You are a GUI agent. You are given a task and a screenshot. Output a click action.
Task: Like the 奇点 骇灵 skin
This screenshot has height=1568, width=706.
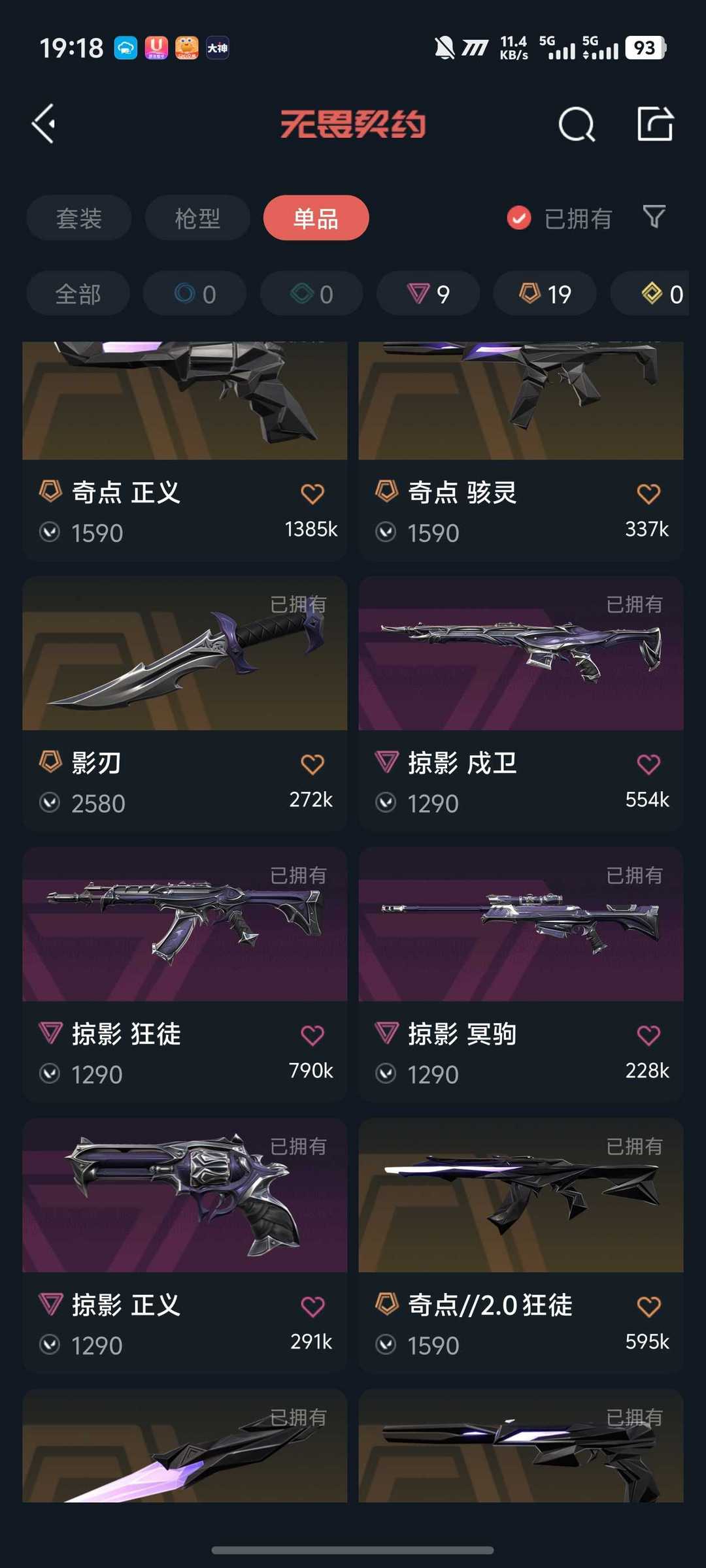click(x=648, y=494)
